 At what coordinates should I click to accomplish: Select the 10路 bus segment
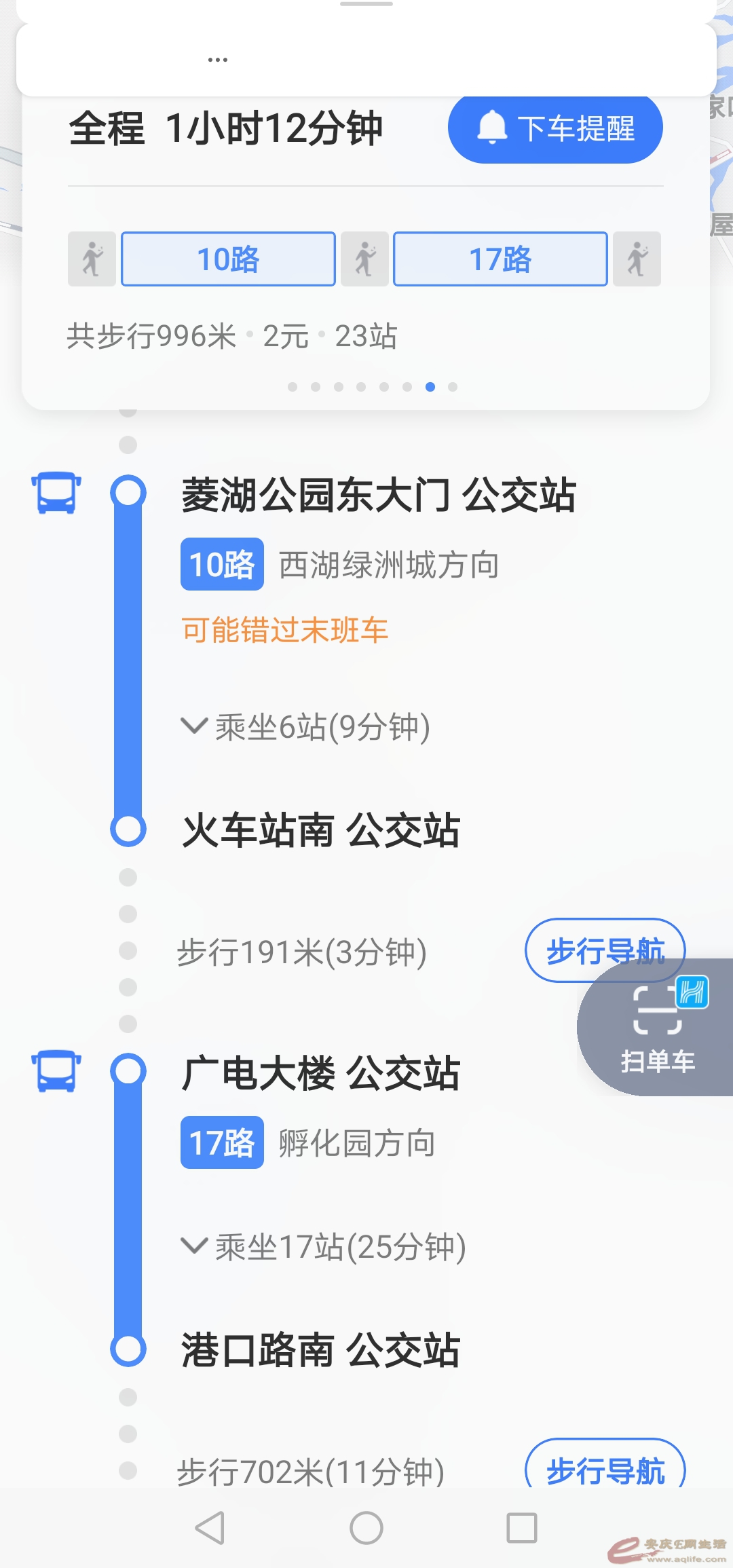pyautogui.click(x=228, y=259)
